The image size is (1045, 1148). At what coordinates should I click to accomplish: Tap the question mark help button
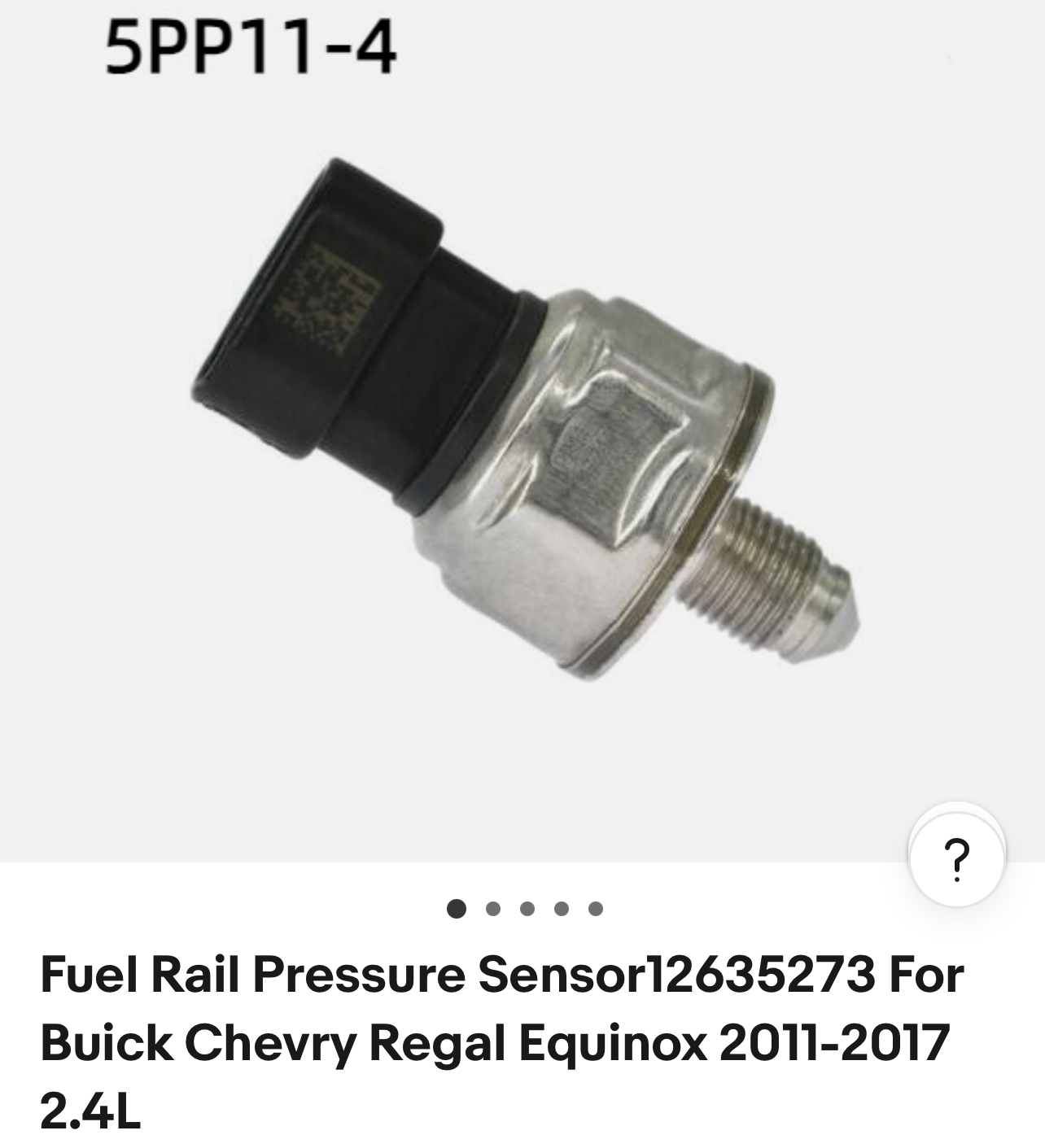click(957, 855)
